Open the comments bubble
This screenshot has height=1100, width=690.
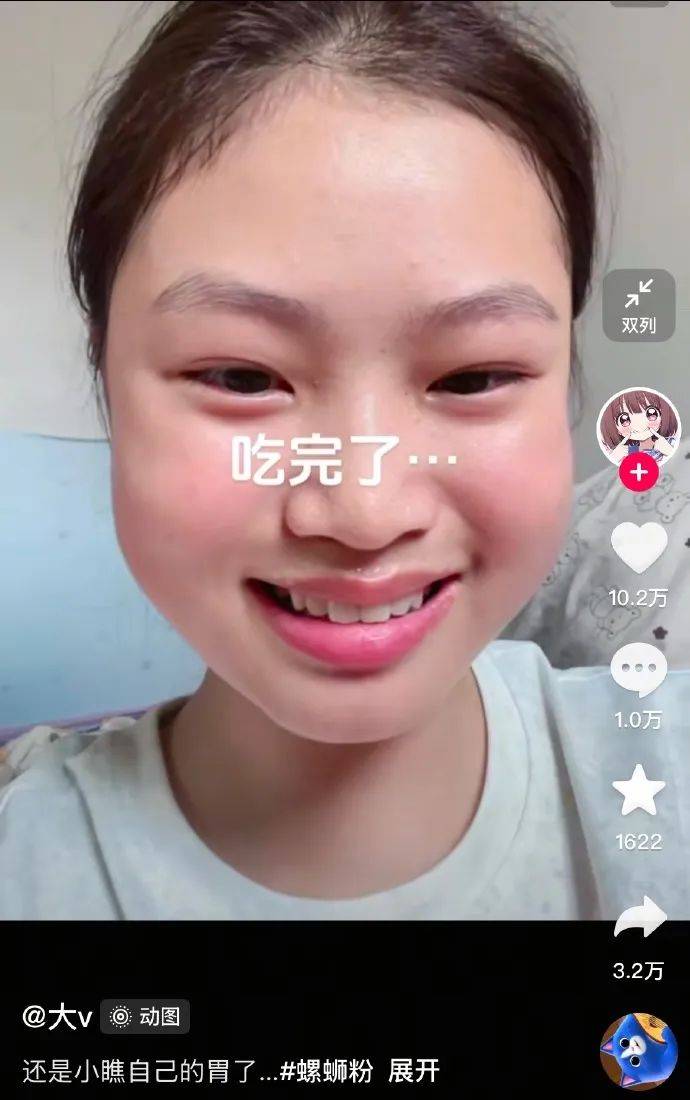tap(638, 670)
